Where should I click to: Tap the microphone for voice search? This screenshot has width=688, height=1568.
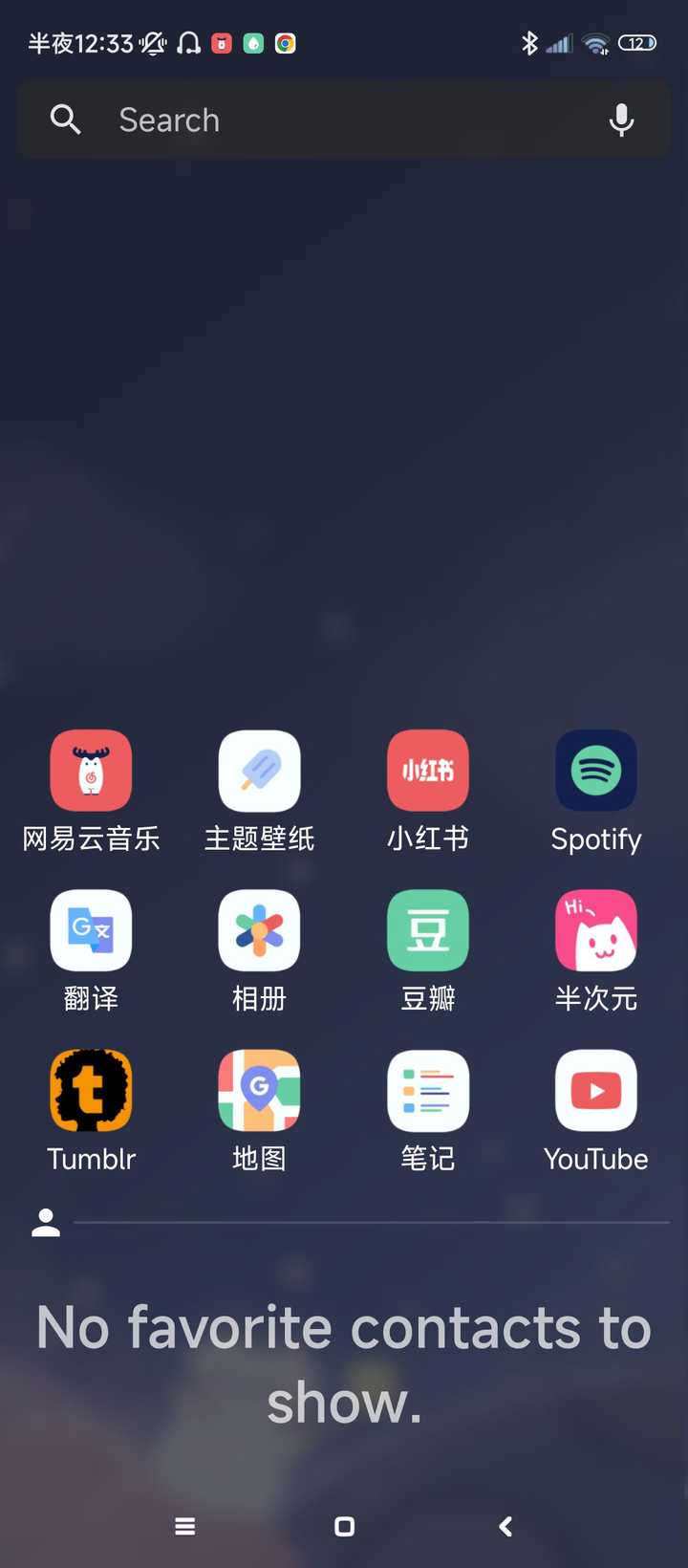tap(621, 120)
